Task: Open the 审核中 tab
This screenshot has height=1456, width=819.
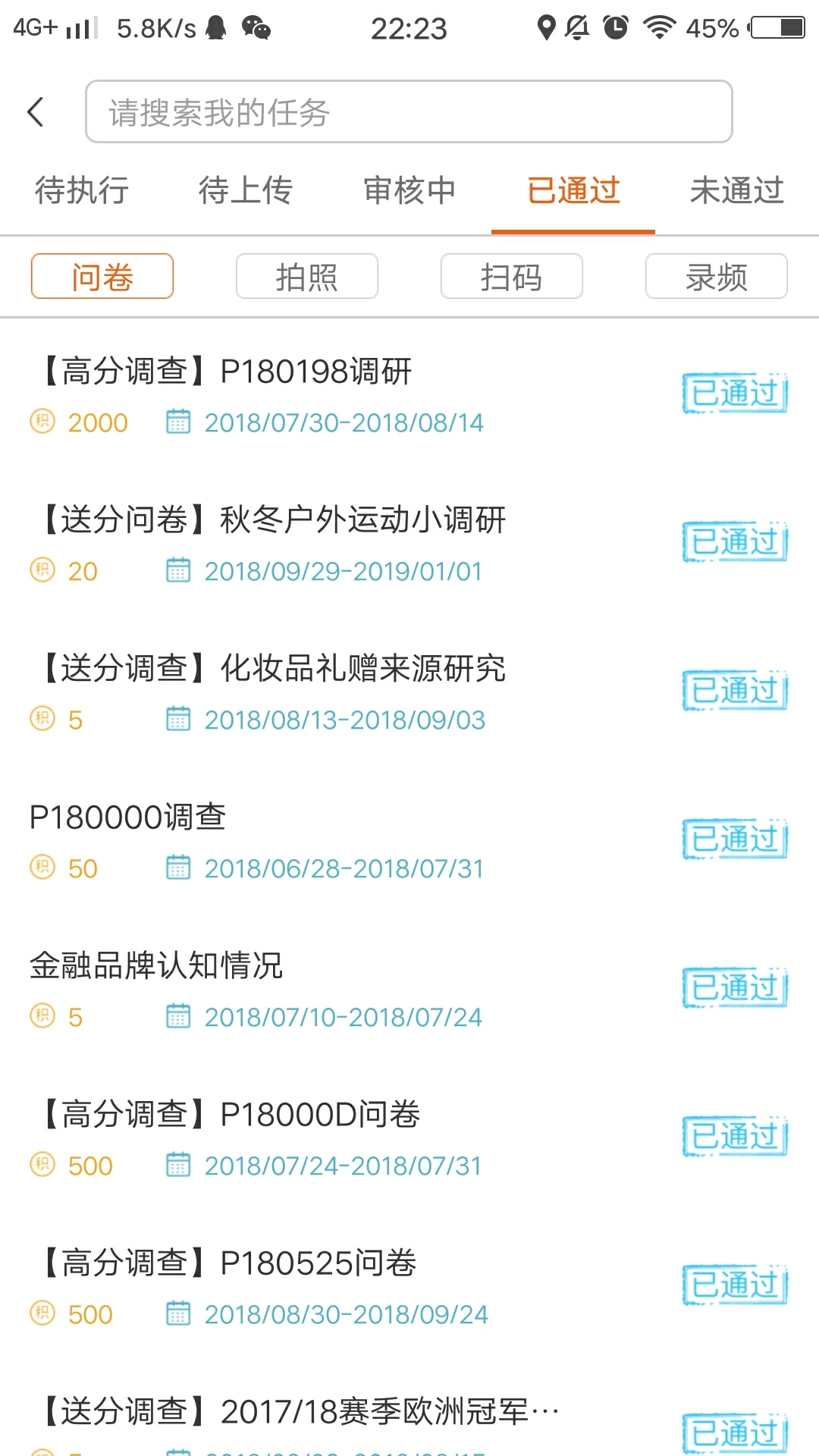Action: coord(409,190)
